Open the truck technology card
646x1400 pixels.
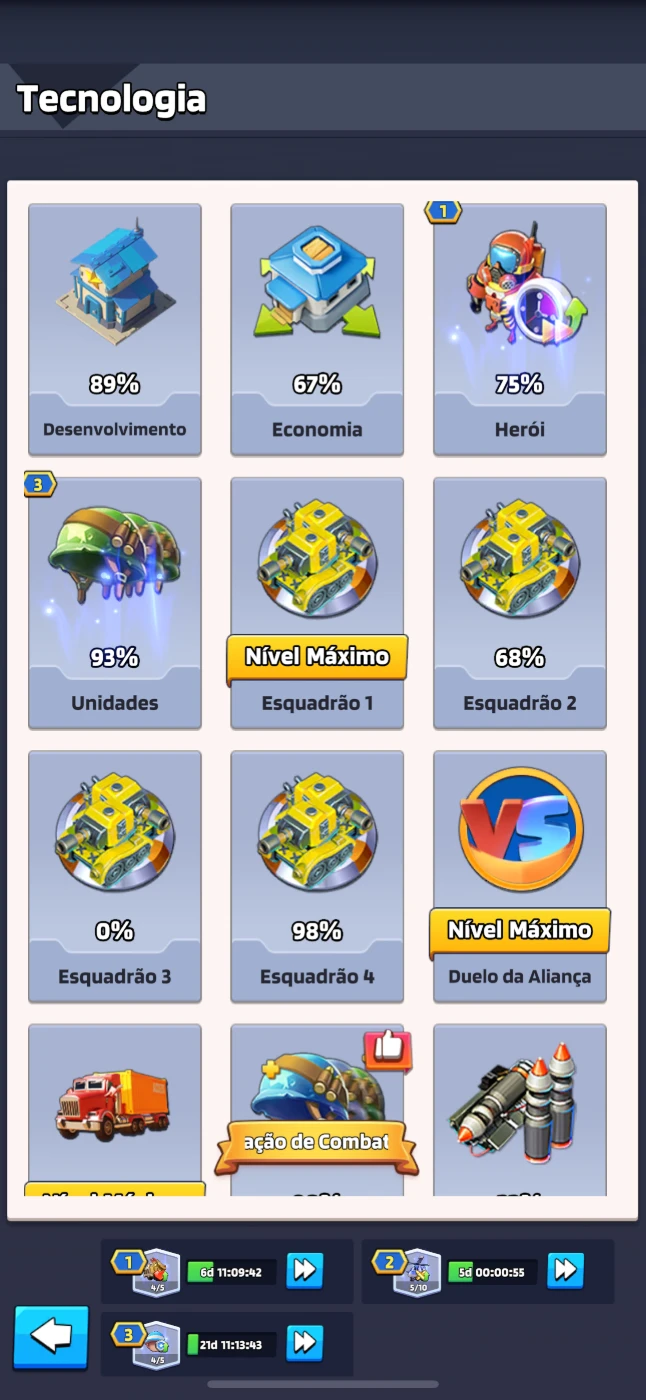click(x=115, y=1105)
